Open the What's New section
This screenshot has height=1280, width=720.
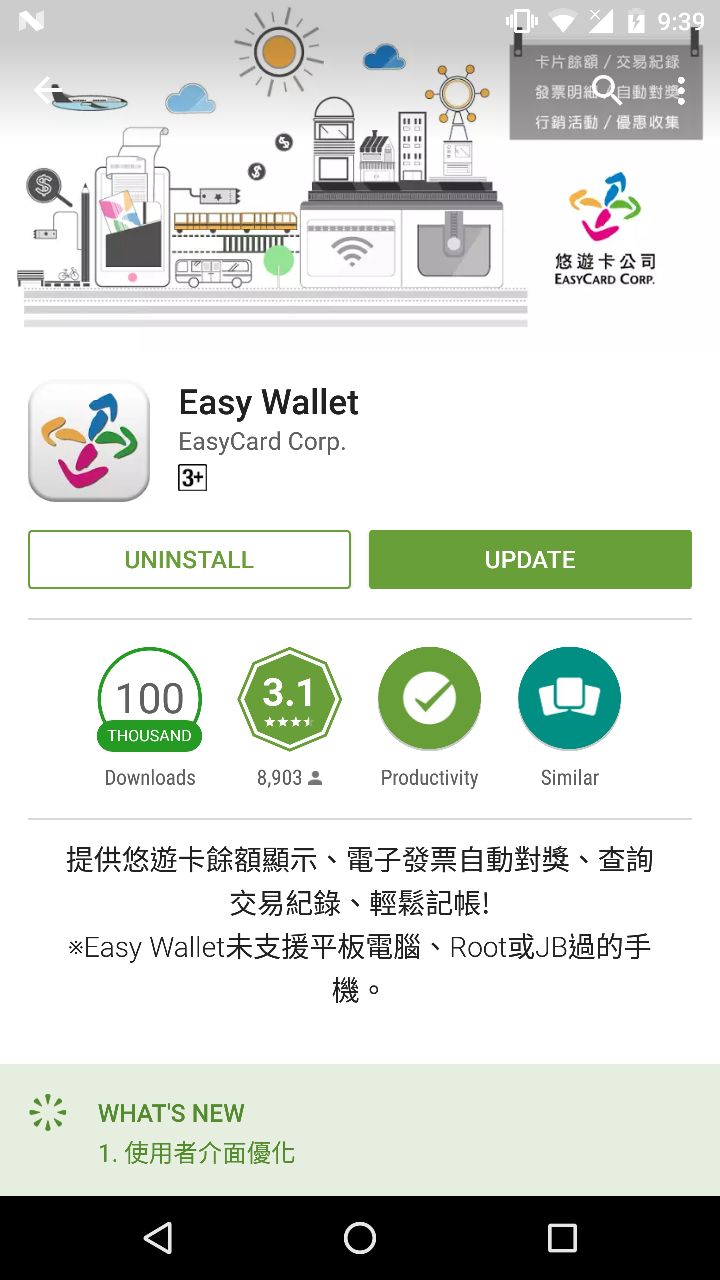click(360, 1131)
